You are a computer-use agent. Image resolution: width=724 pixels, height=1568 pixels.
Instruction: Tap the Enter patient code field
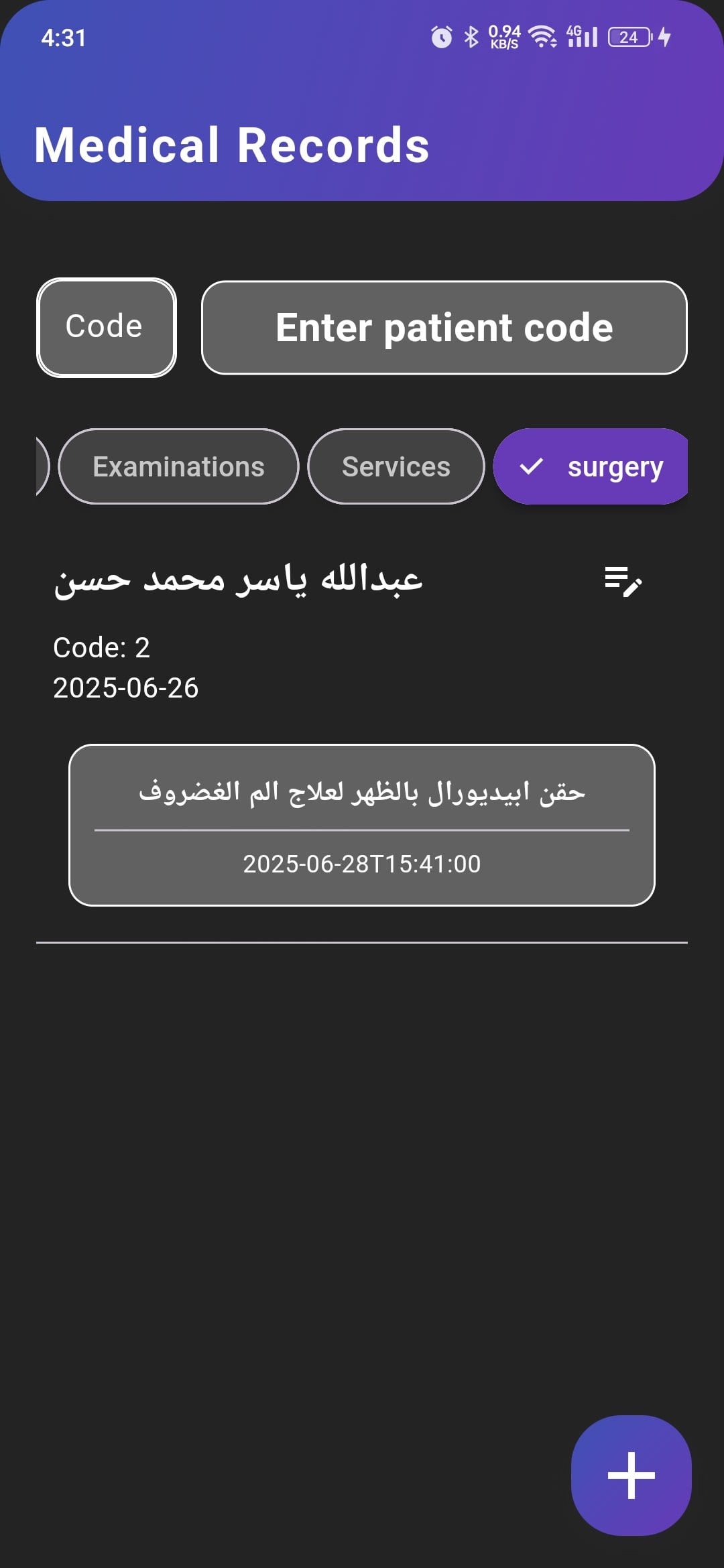click(x=444, y=328)
